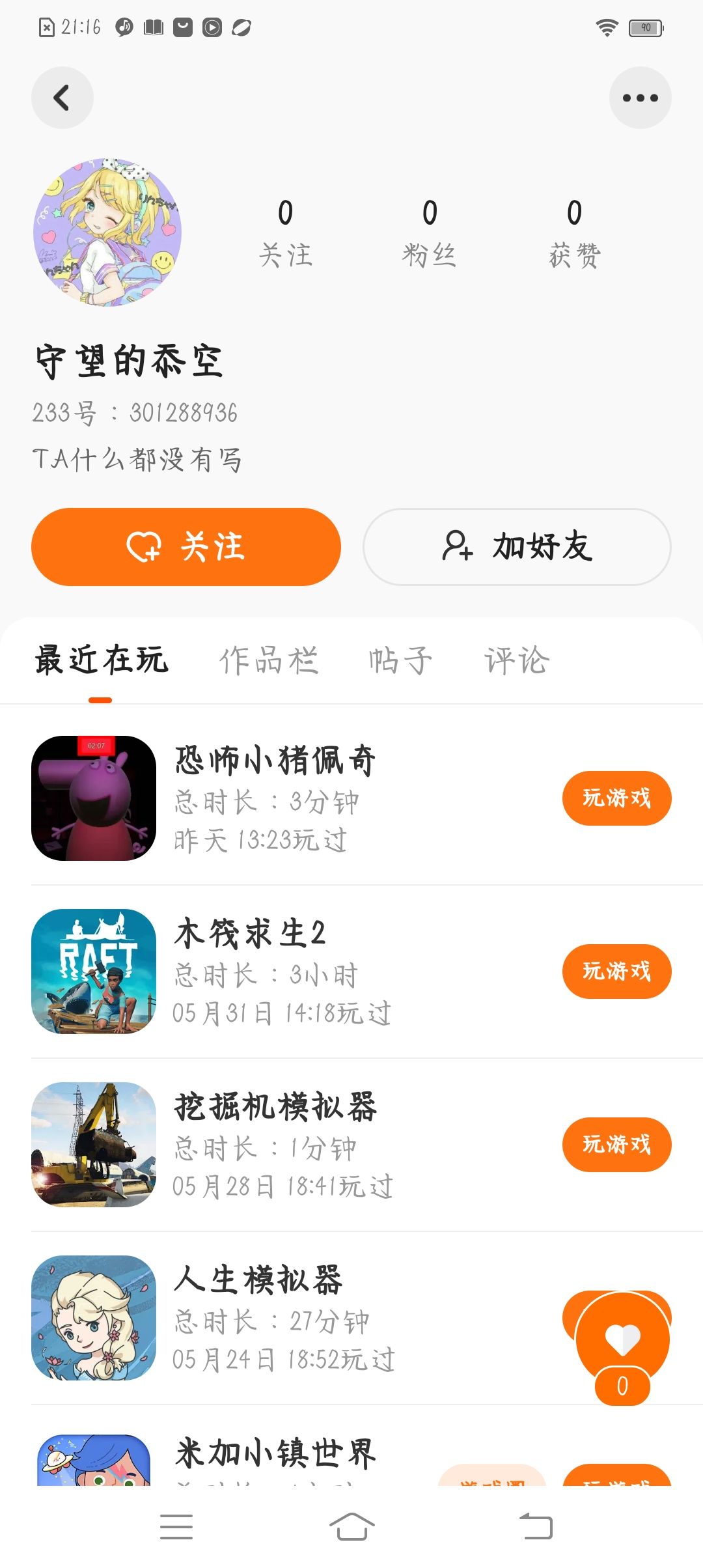Play 恐怖小猪佩奇 with 玩游戏 button
Screen dimensions: 703x1568
616,798
